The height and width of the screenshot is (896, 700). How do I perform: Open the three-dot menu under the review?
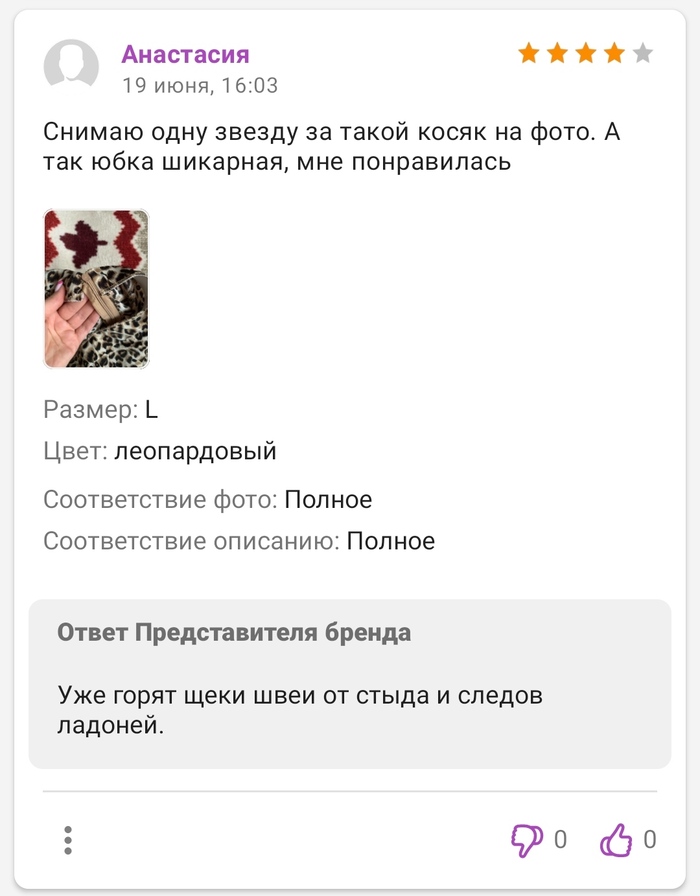click(x=67, y=840)
